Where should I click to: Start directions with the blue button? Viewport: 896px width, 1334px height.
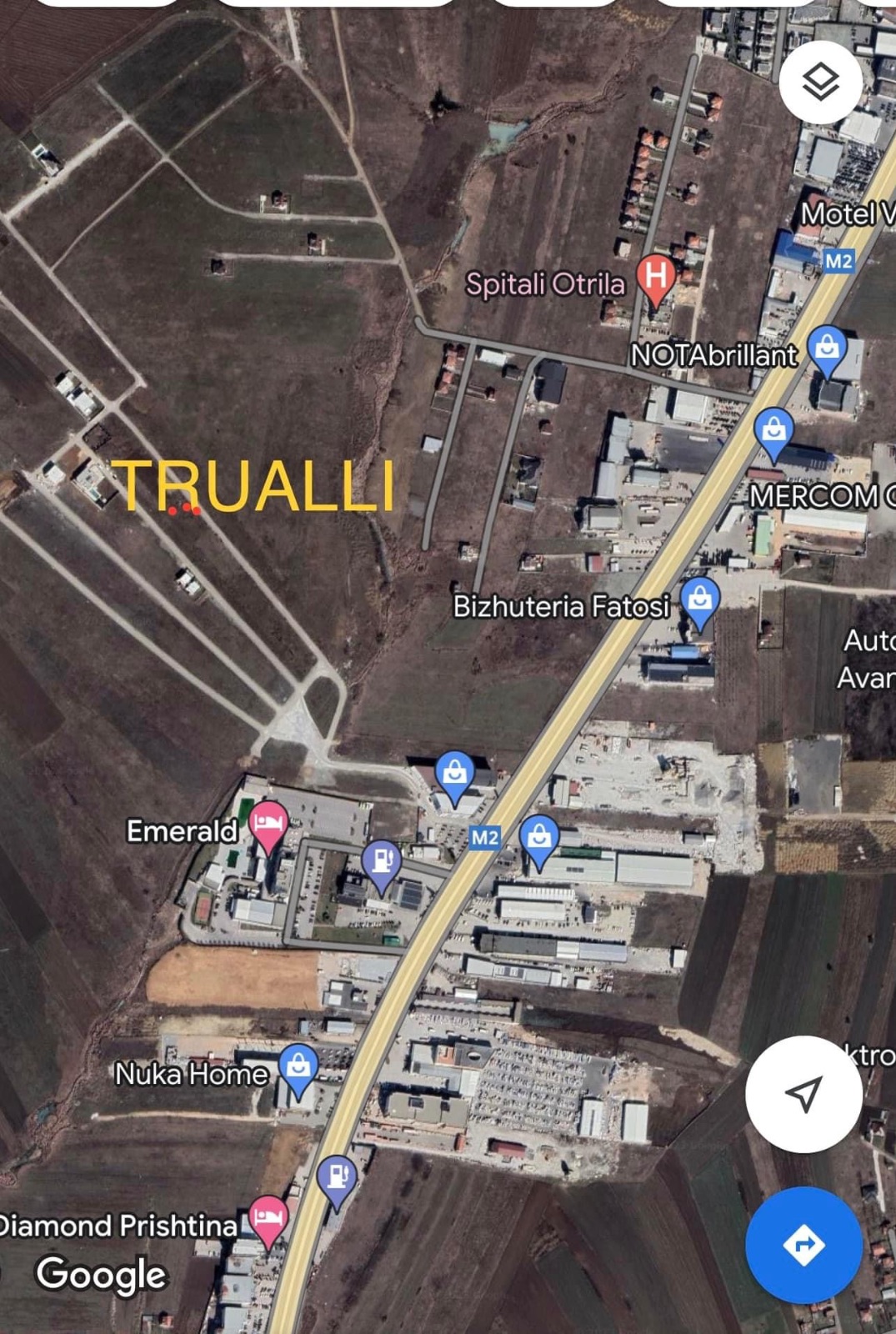803,1244
